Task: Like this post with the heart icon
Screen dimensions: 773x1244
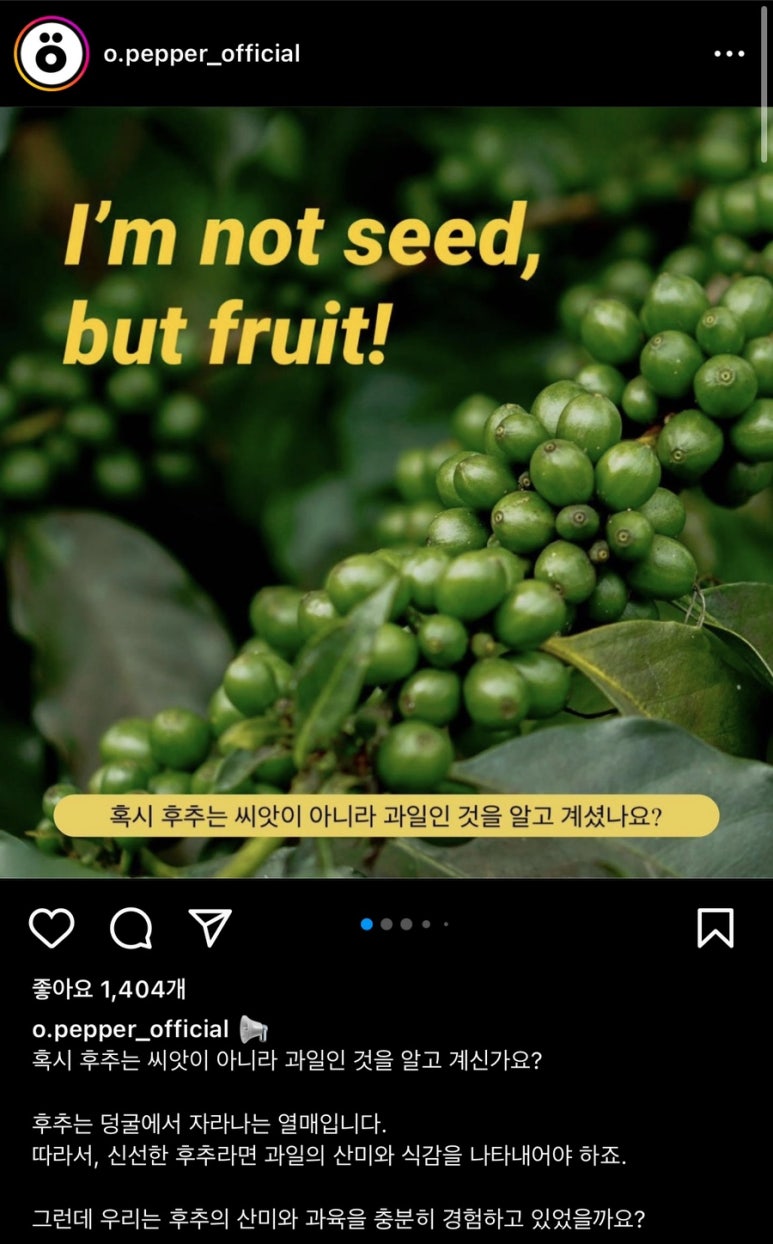Action: click(x=51, y=928)
